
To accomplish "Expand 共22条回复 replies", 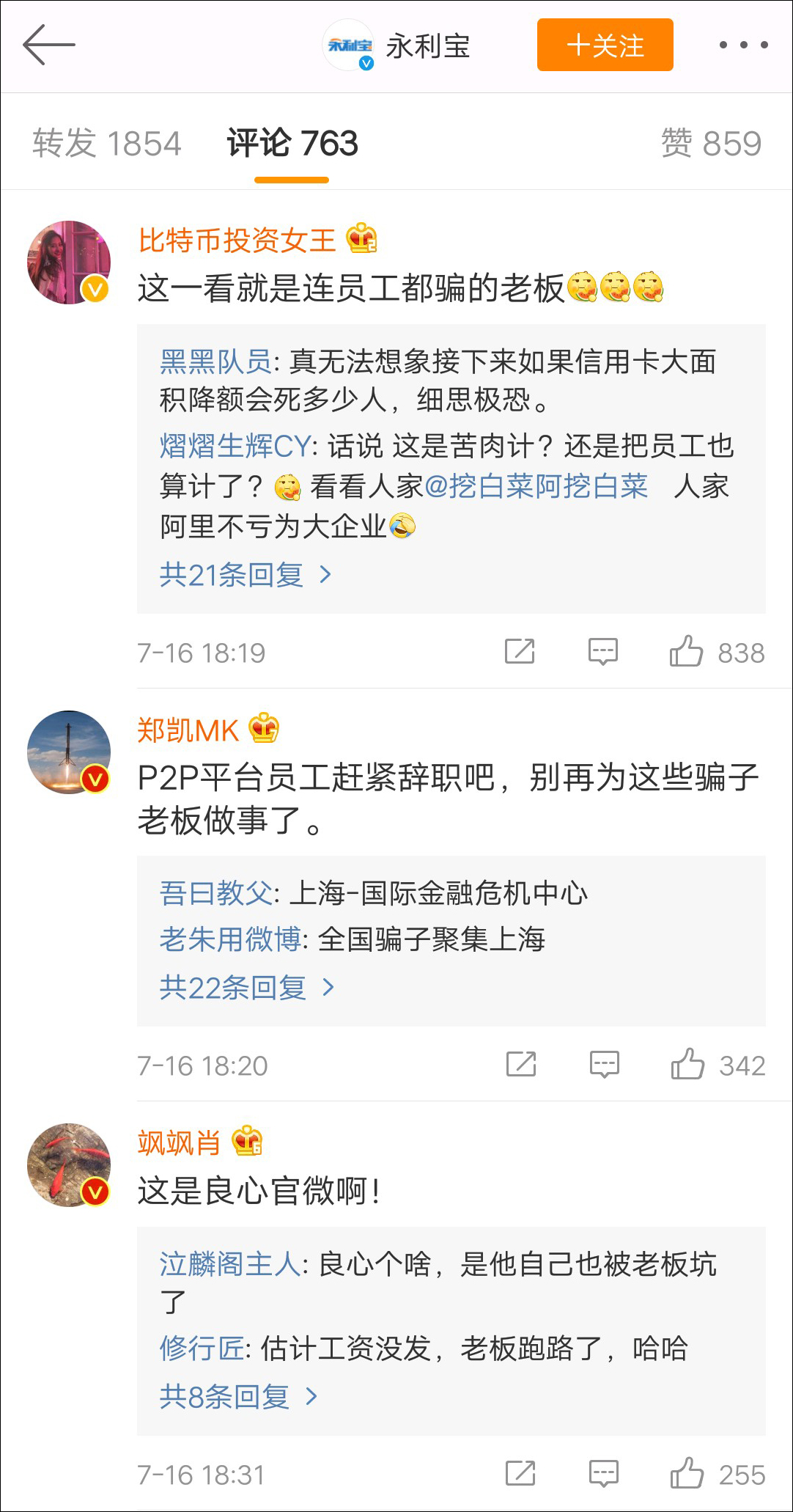I will tap(247, 988).
